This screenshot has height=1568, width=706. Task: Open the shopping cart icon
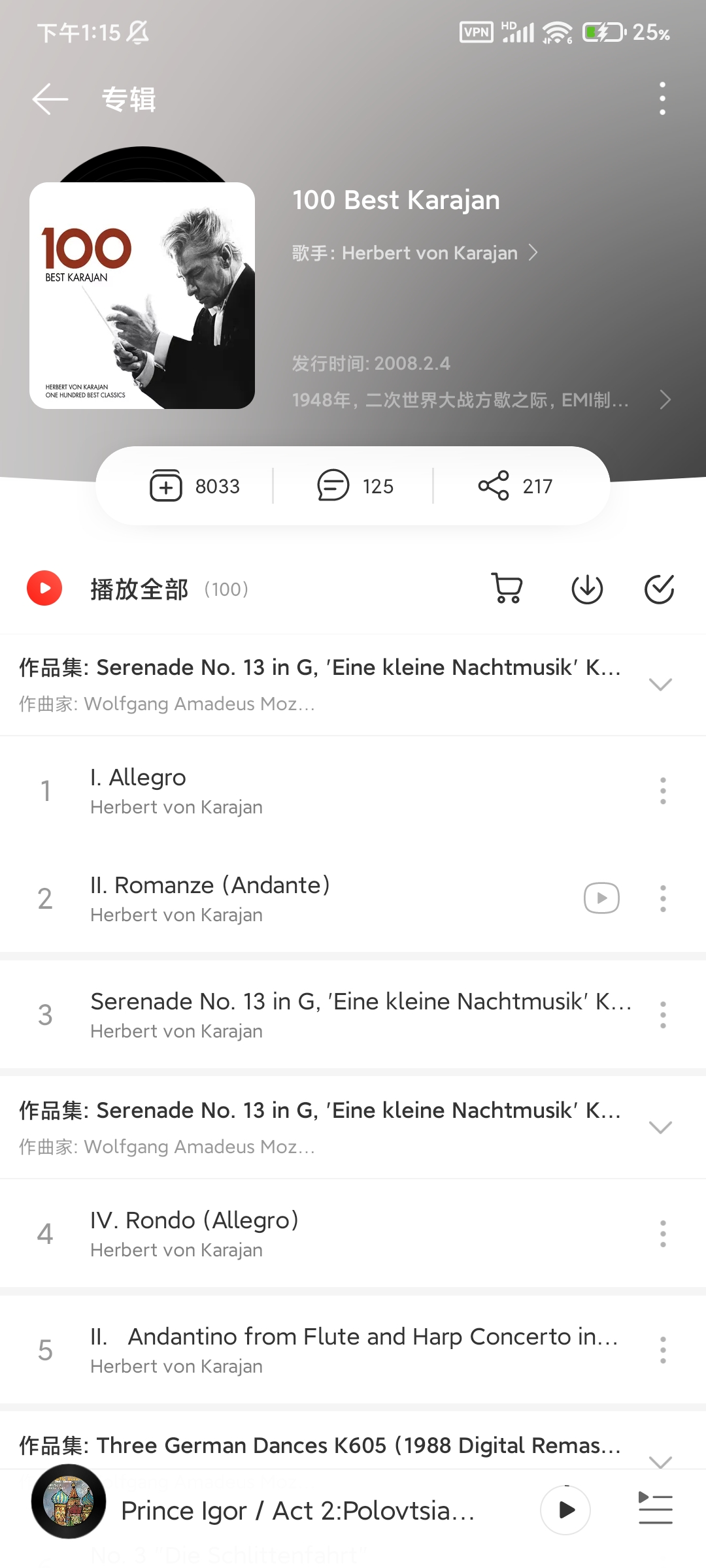[x=507, y=589]
